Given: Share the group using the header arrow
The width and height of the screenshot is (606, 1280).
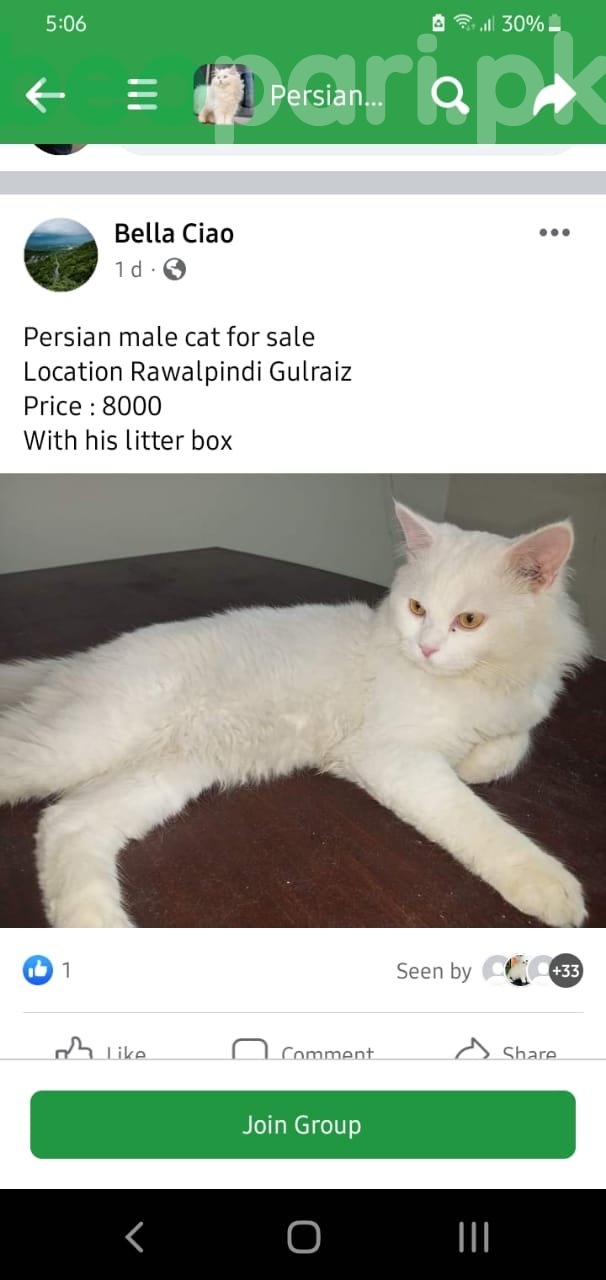Looking at the screenshot, I should [556, 96].
